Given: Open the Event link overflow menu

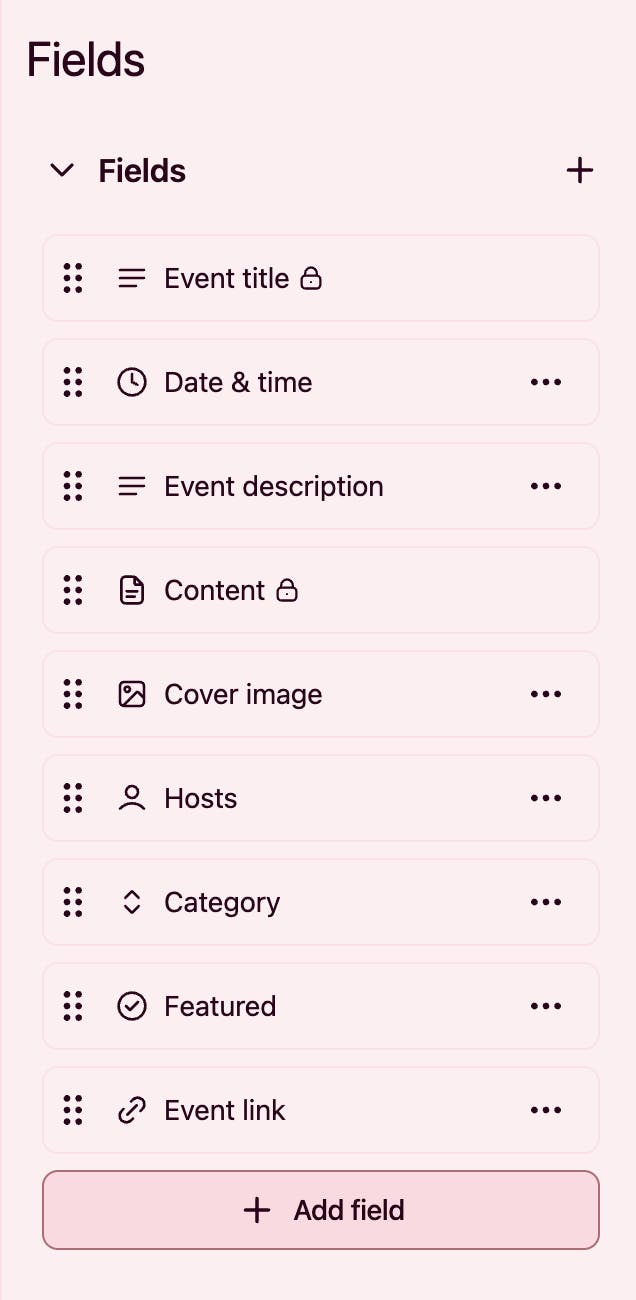Looking at the screenshot, I should tap(546, 1111).
